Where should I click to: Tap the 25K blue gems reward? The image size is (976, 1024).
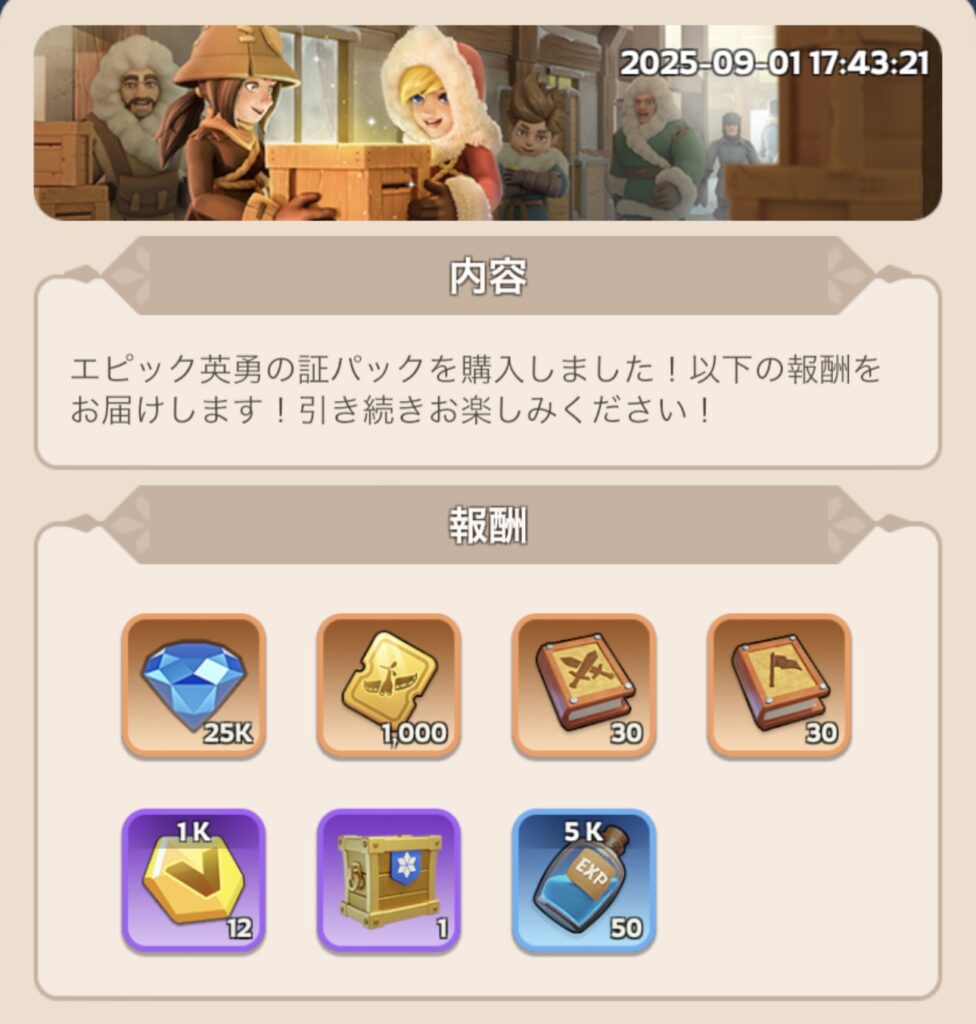click(x=194, y=685)
